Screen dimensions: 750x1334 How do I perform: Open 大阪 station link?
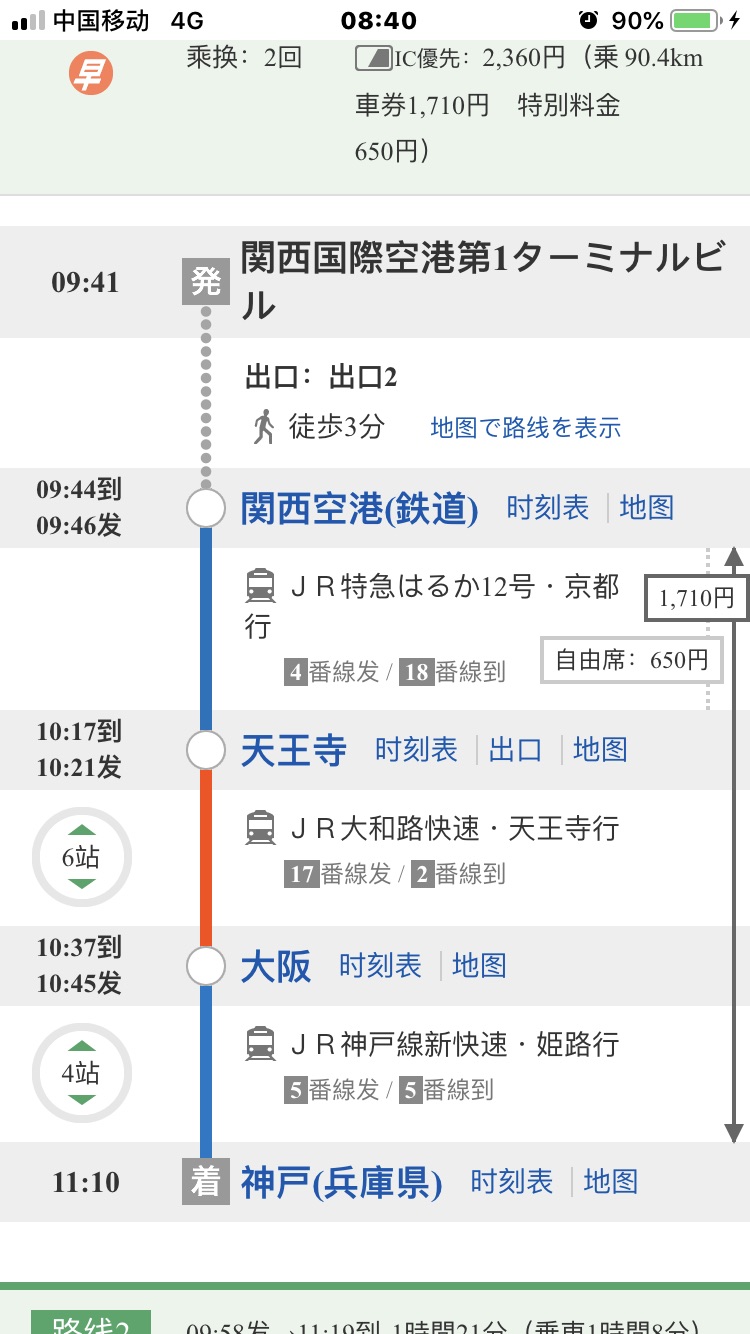pos(276,966)
